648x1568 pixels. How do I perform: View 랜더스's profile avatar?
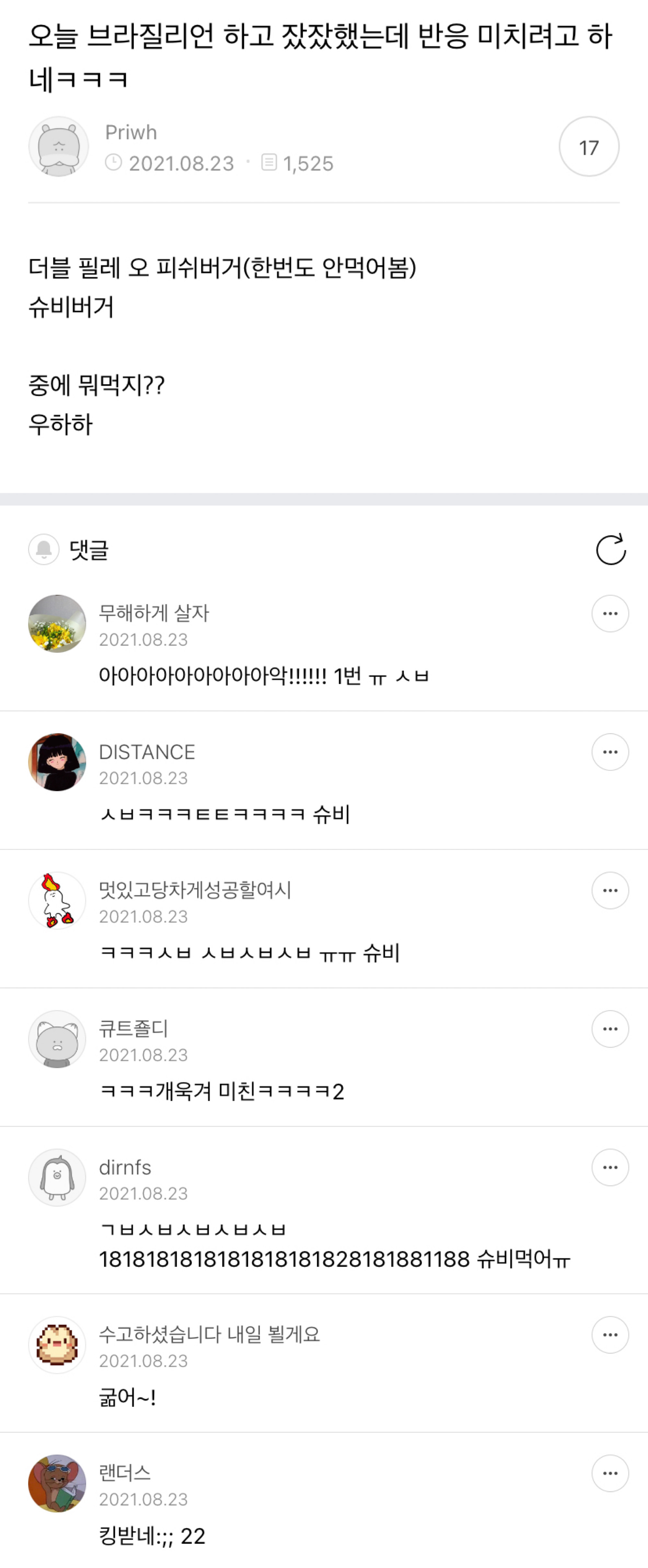pos(57,1483)
